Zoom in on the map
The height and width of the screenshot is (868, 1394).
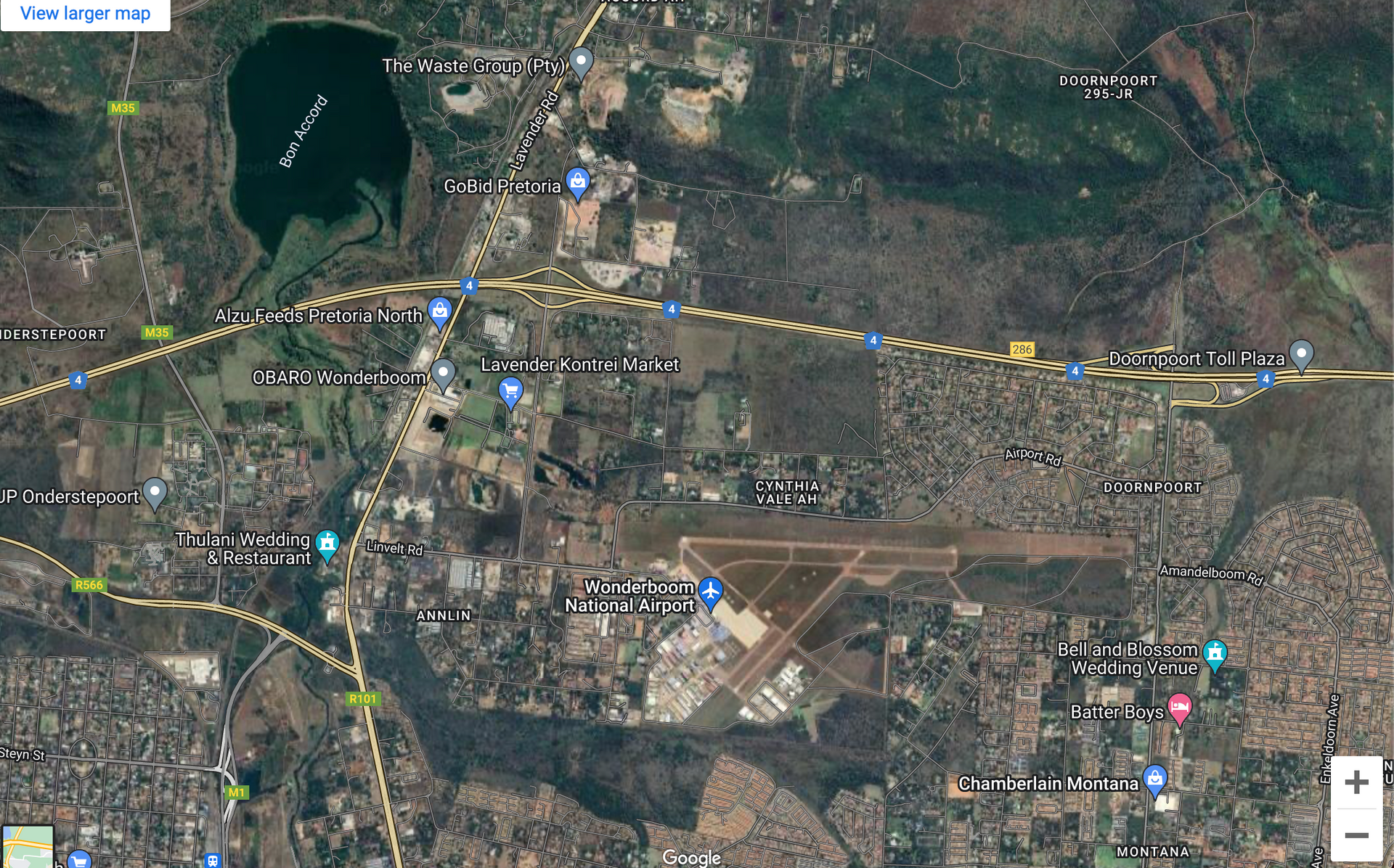click(1356, 782)
